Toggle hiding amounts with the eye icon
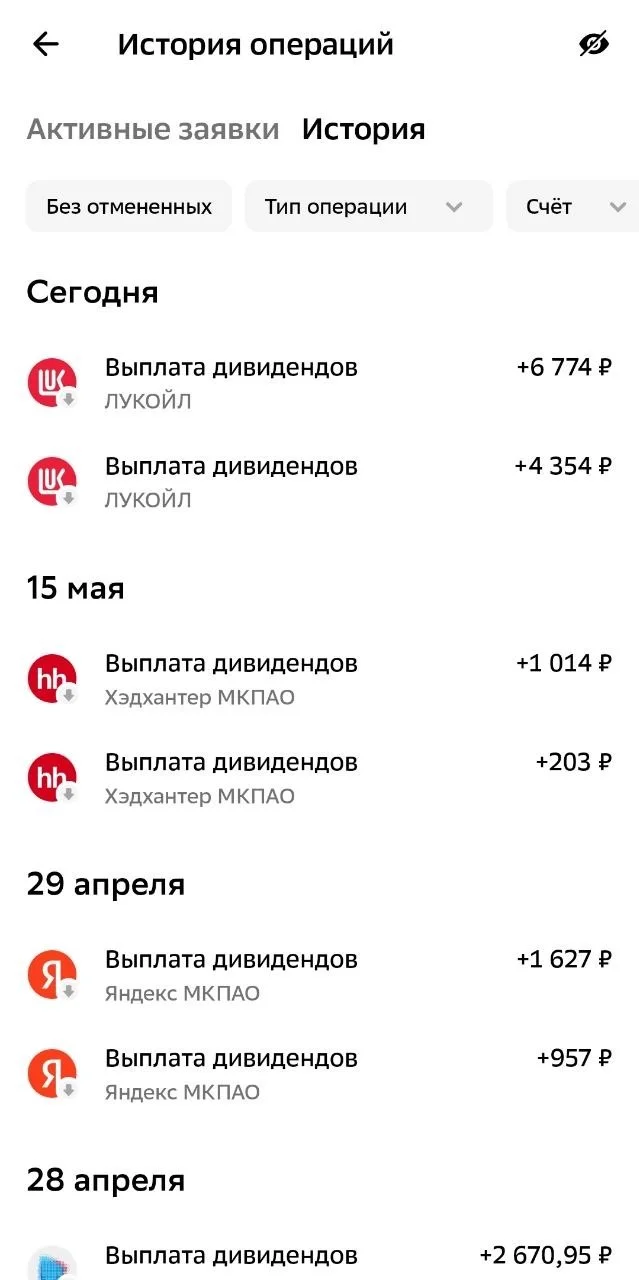 594,44
